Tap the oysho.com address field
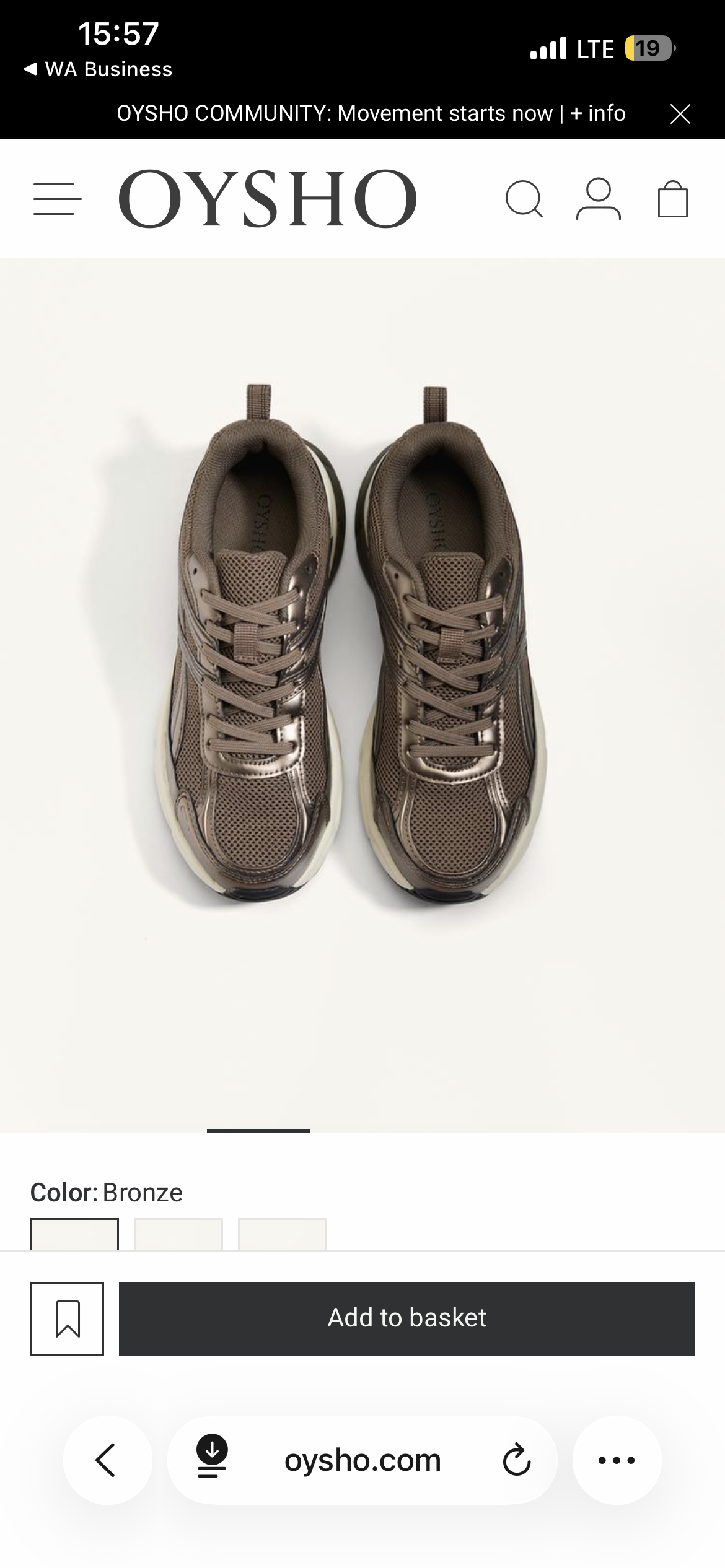 pyautogui.click(x=362, y=1460)
